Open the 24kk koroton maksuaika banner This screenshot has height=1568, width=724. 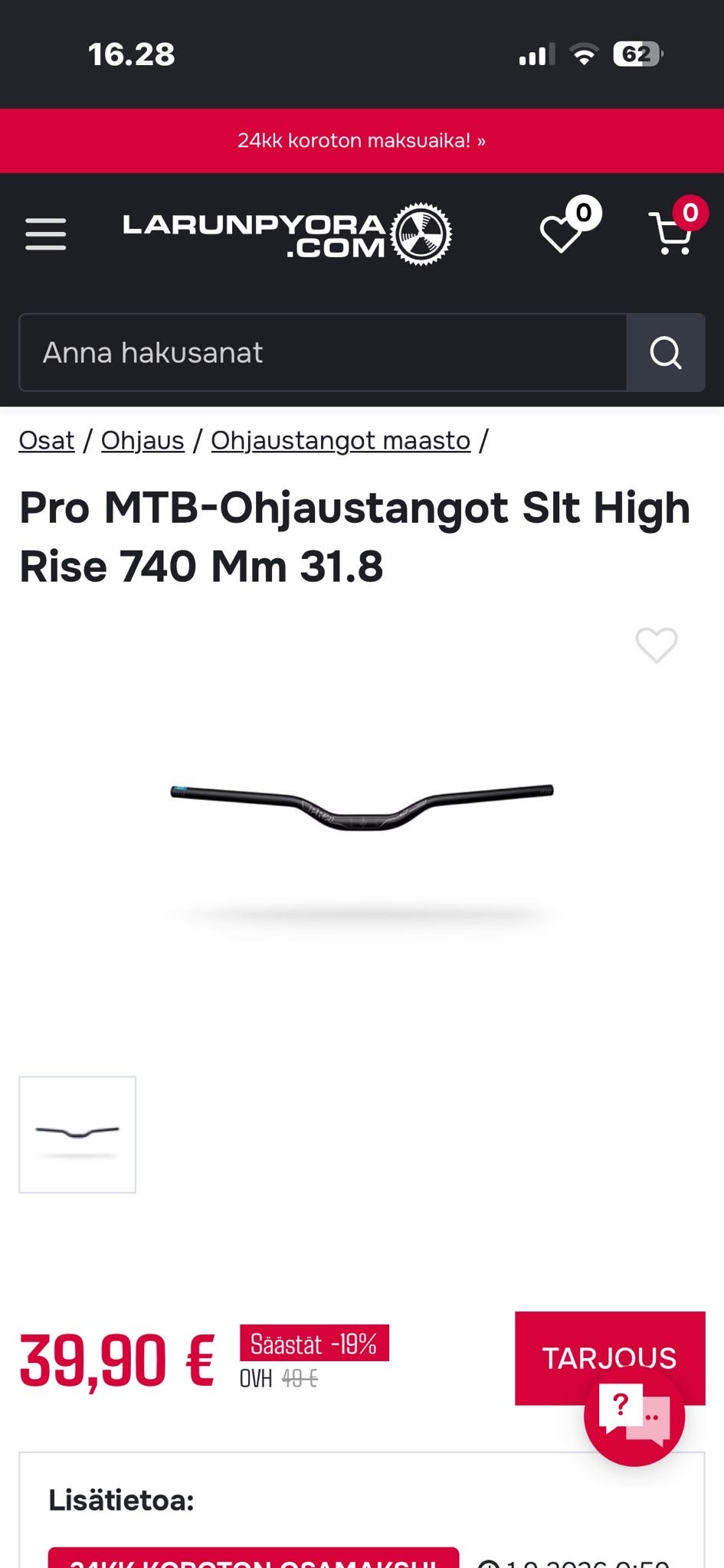[x=362, y=141]
